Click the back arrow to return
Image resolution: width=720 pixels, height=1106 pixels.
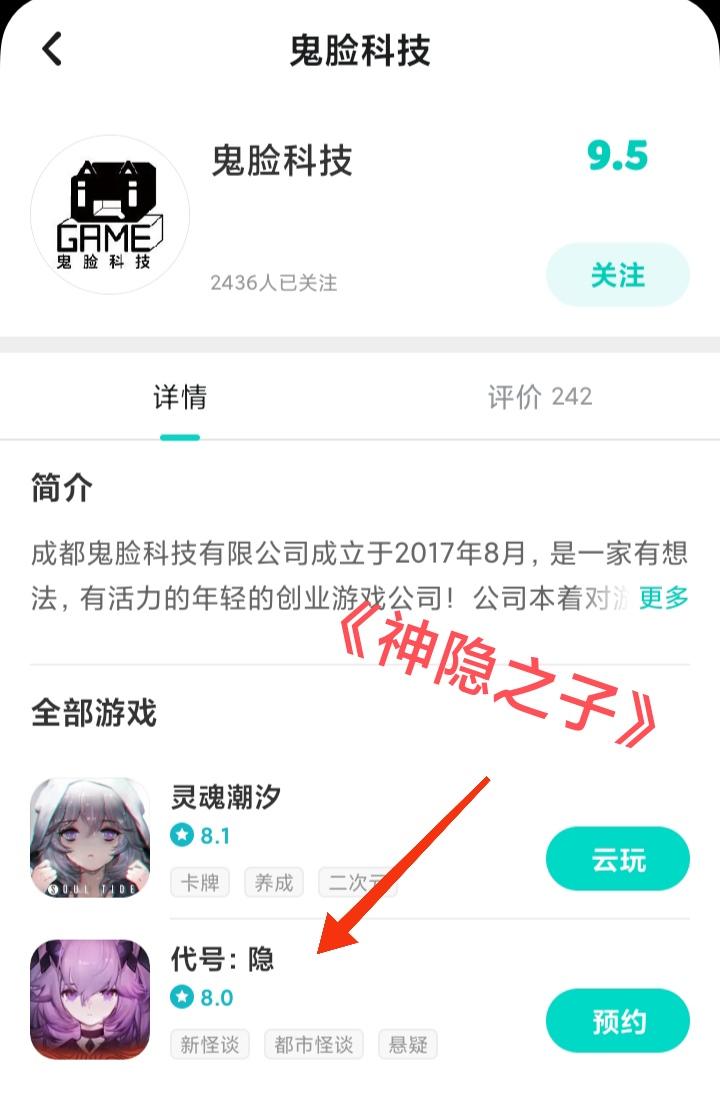pyautogui.click(x=52, y=48)
